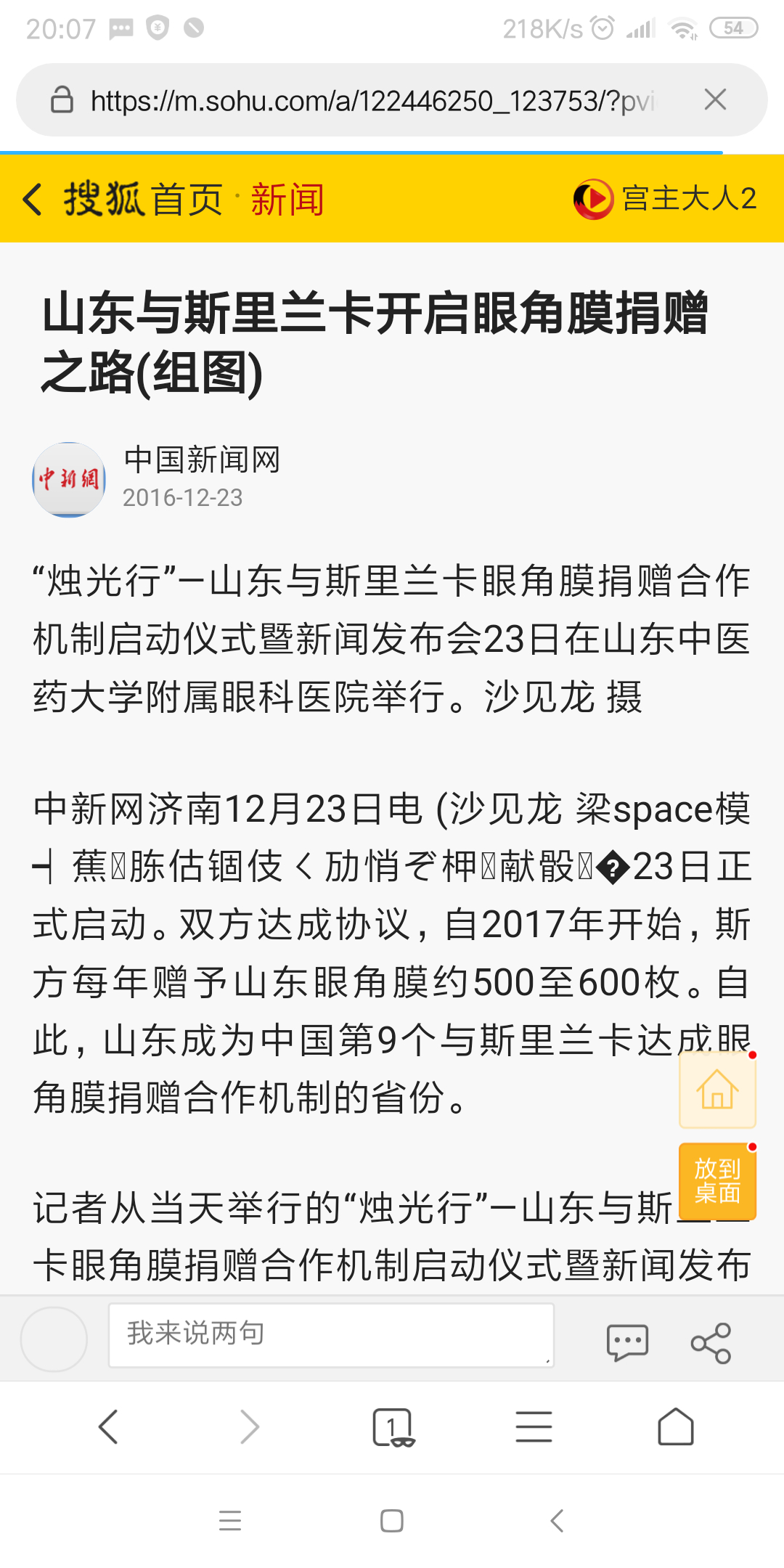Share this article
Screen dimensions: 784x1568
click(711, 1342)
